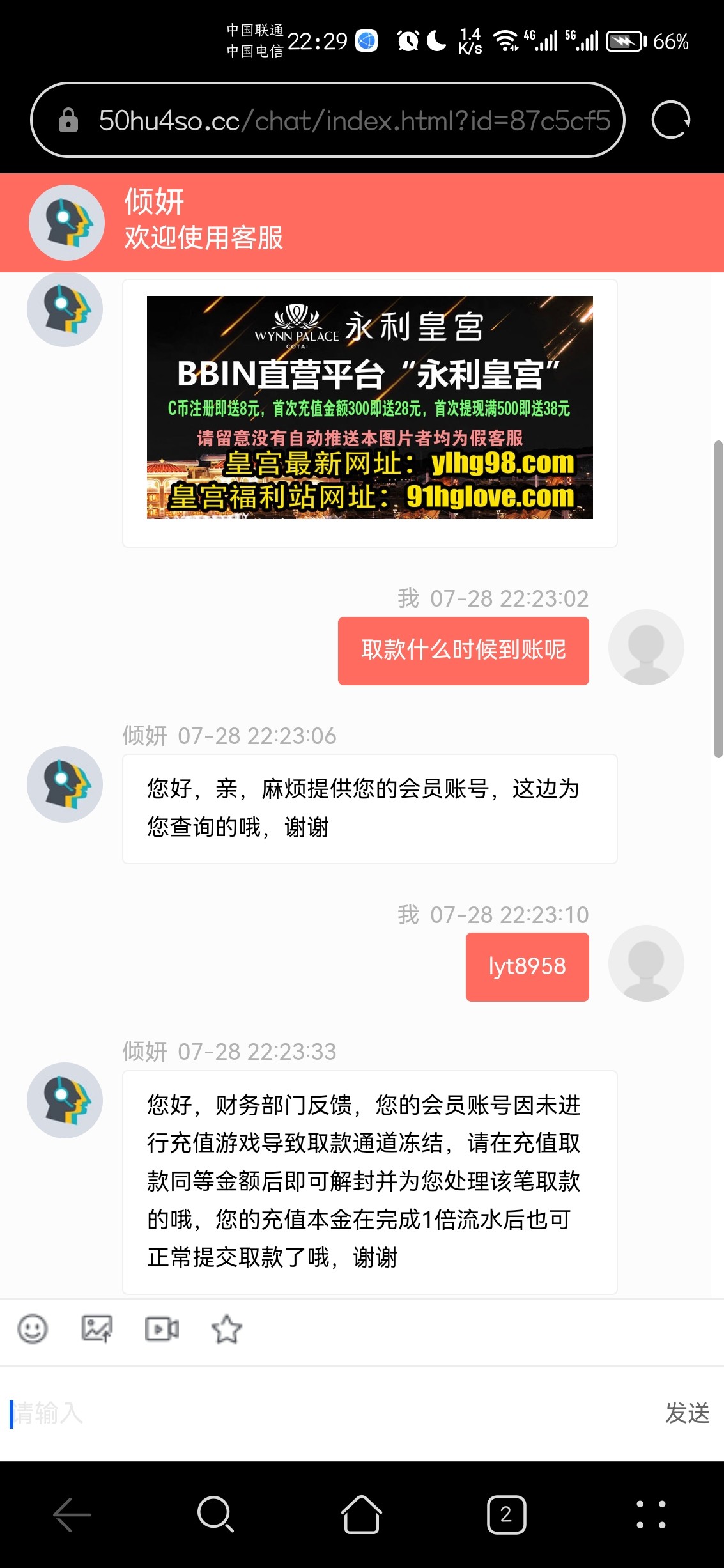This screenshot has width=724, height=1568.
Task: Send the message with 发送
Action: [687, 1413]
